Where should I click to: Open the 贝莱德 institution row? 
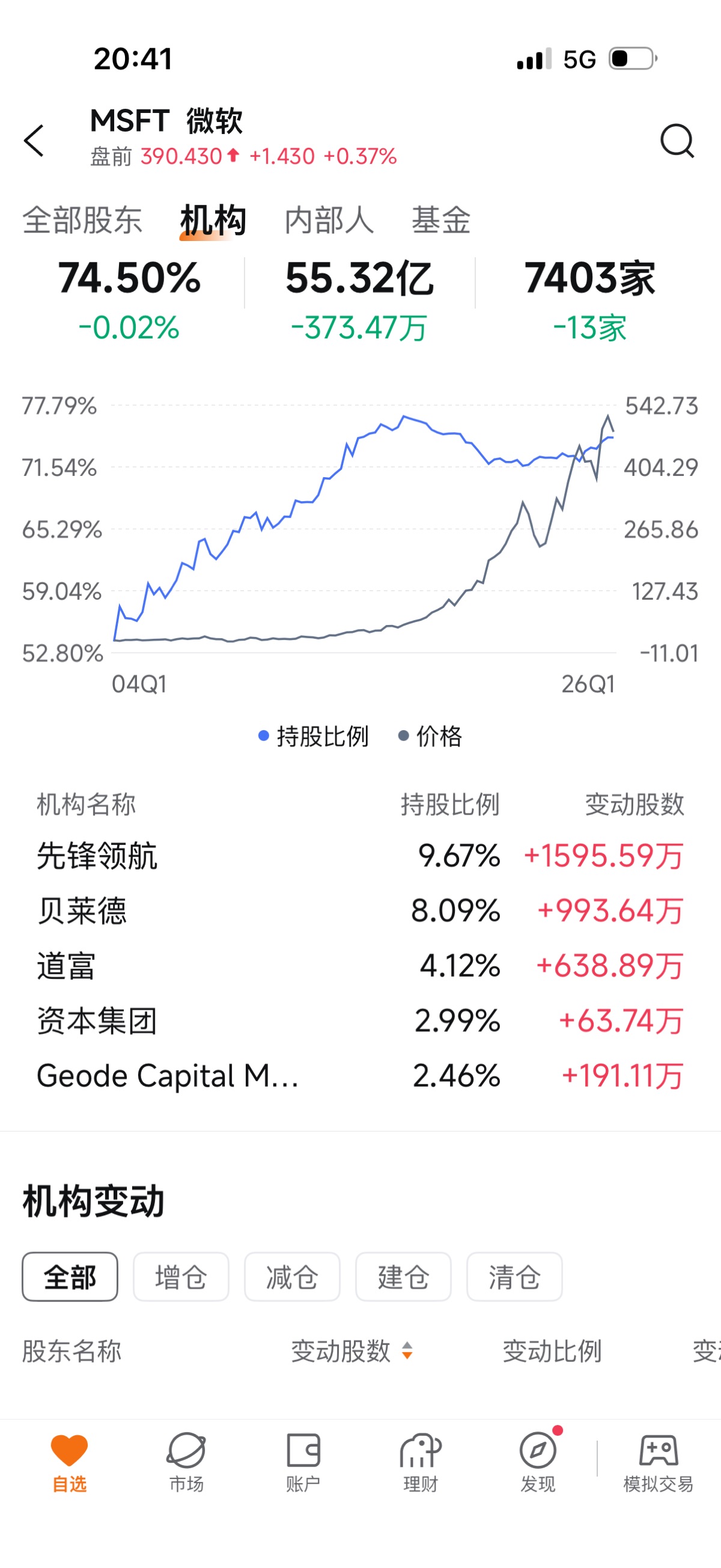pos(360,911)
